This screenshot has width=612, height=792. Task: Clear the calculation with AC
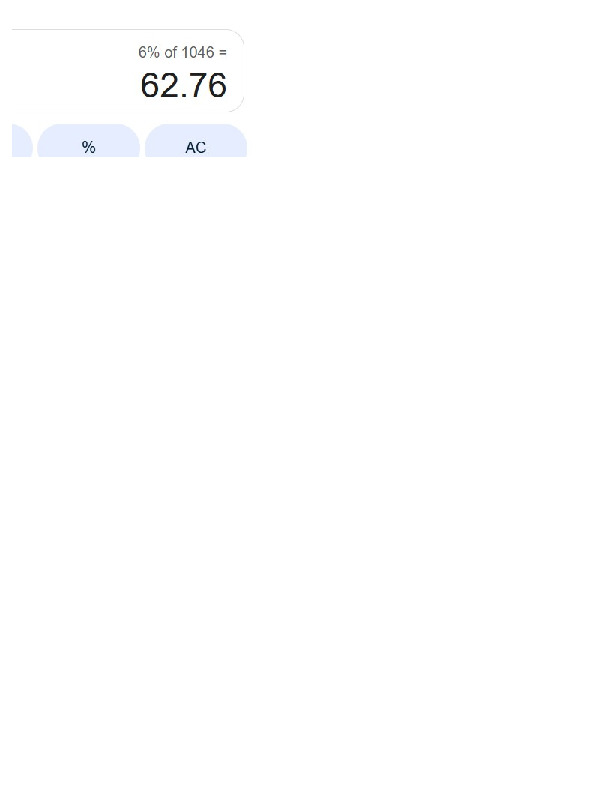pyautogui.click(x=195, y=145)
